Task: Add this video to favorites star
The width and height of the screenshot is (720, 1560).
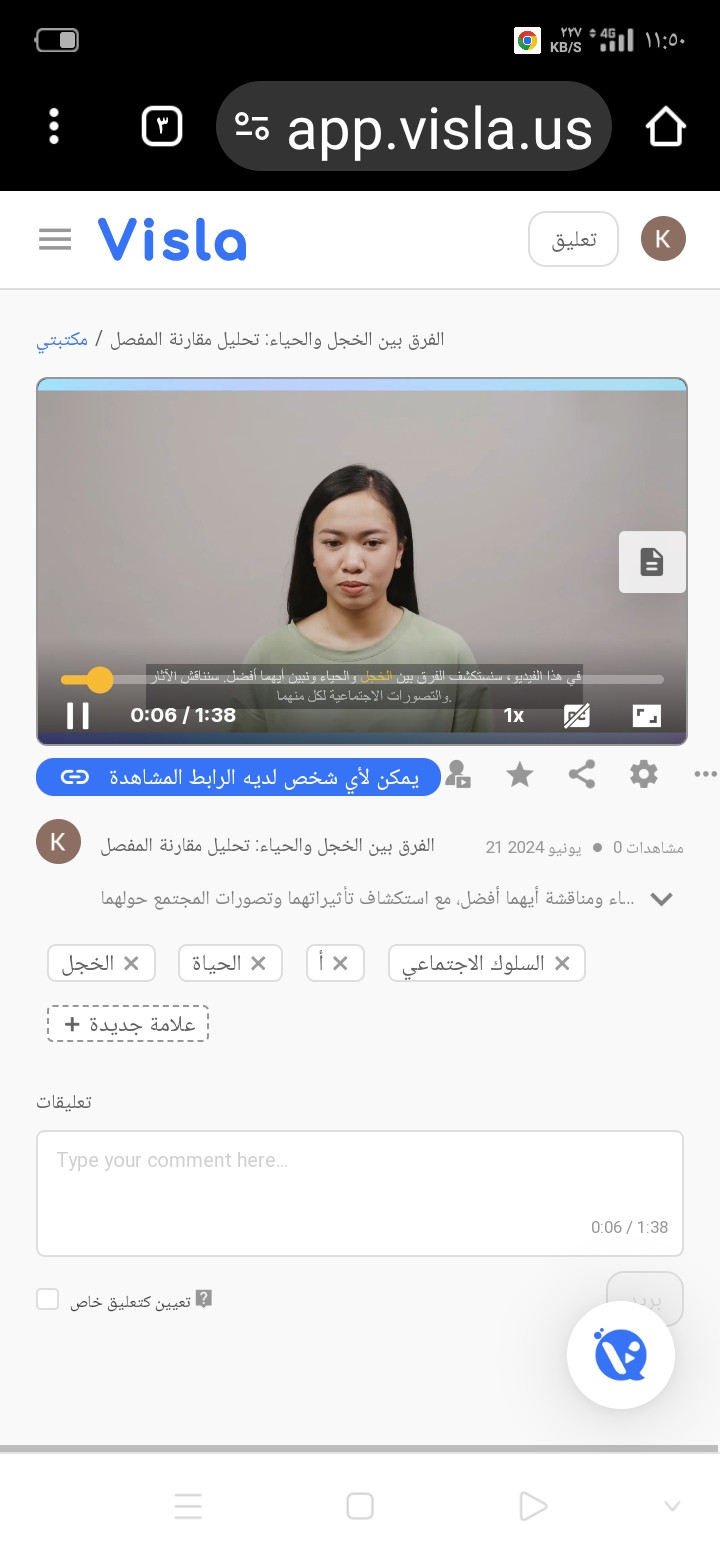Action: pos(520,775)
